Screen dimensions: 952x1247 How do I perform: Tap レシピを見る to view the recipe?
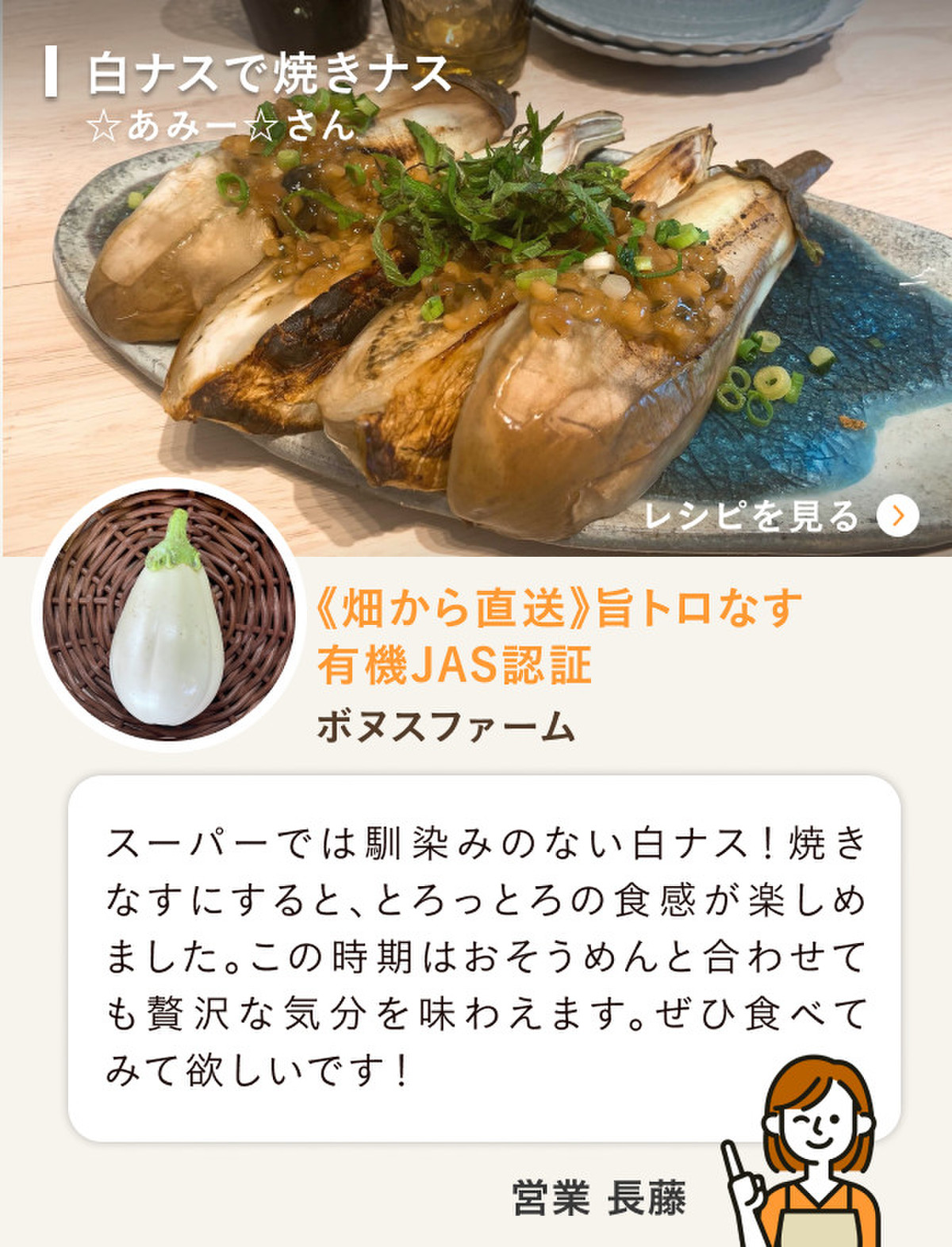click(781, 516)
